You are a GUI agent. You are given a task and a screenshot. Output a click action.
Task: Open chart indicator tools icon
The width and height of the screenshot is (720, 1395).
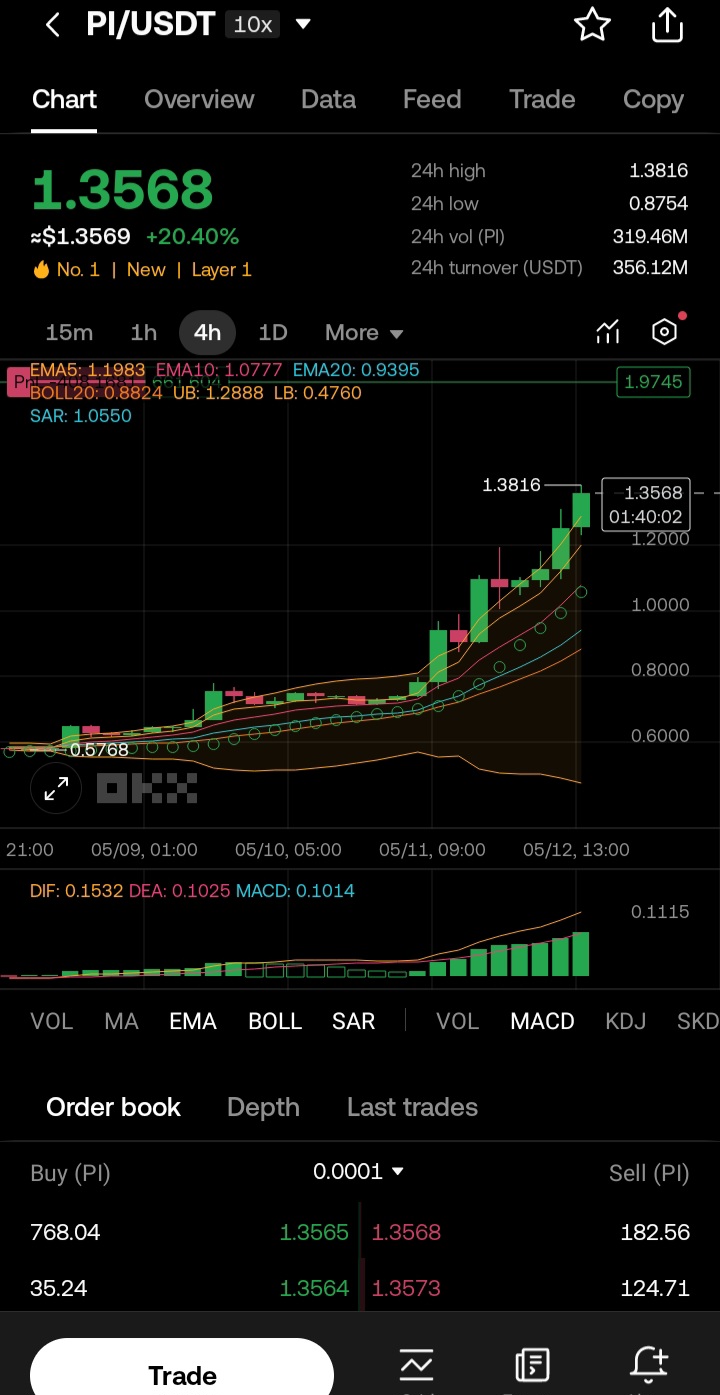coord(607,332)
